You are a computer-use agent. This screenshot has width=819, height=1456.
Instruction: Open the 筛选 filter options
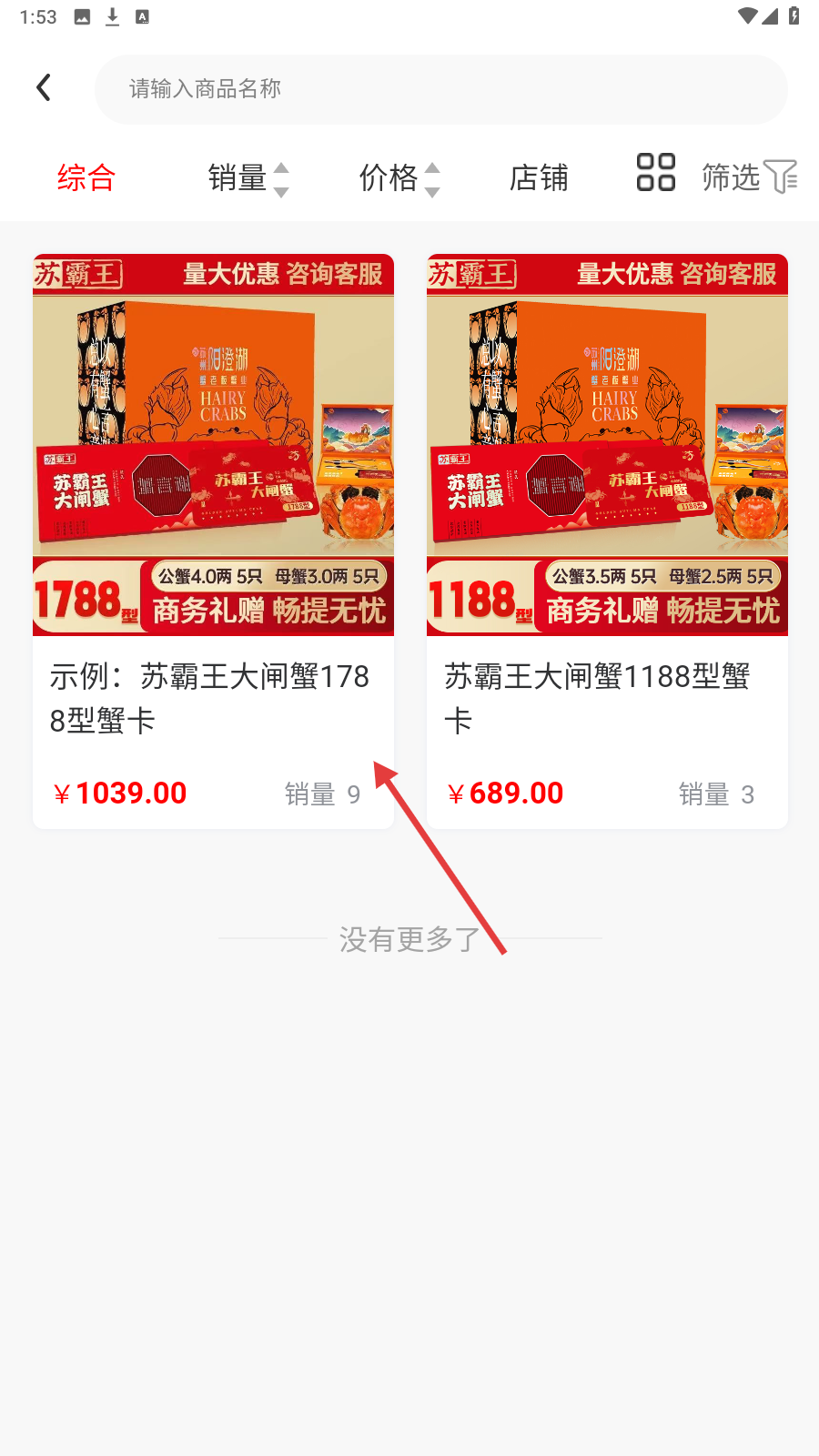(748, 177)
